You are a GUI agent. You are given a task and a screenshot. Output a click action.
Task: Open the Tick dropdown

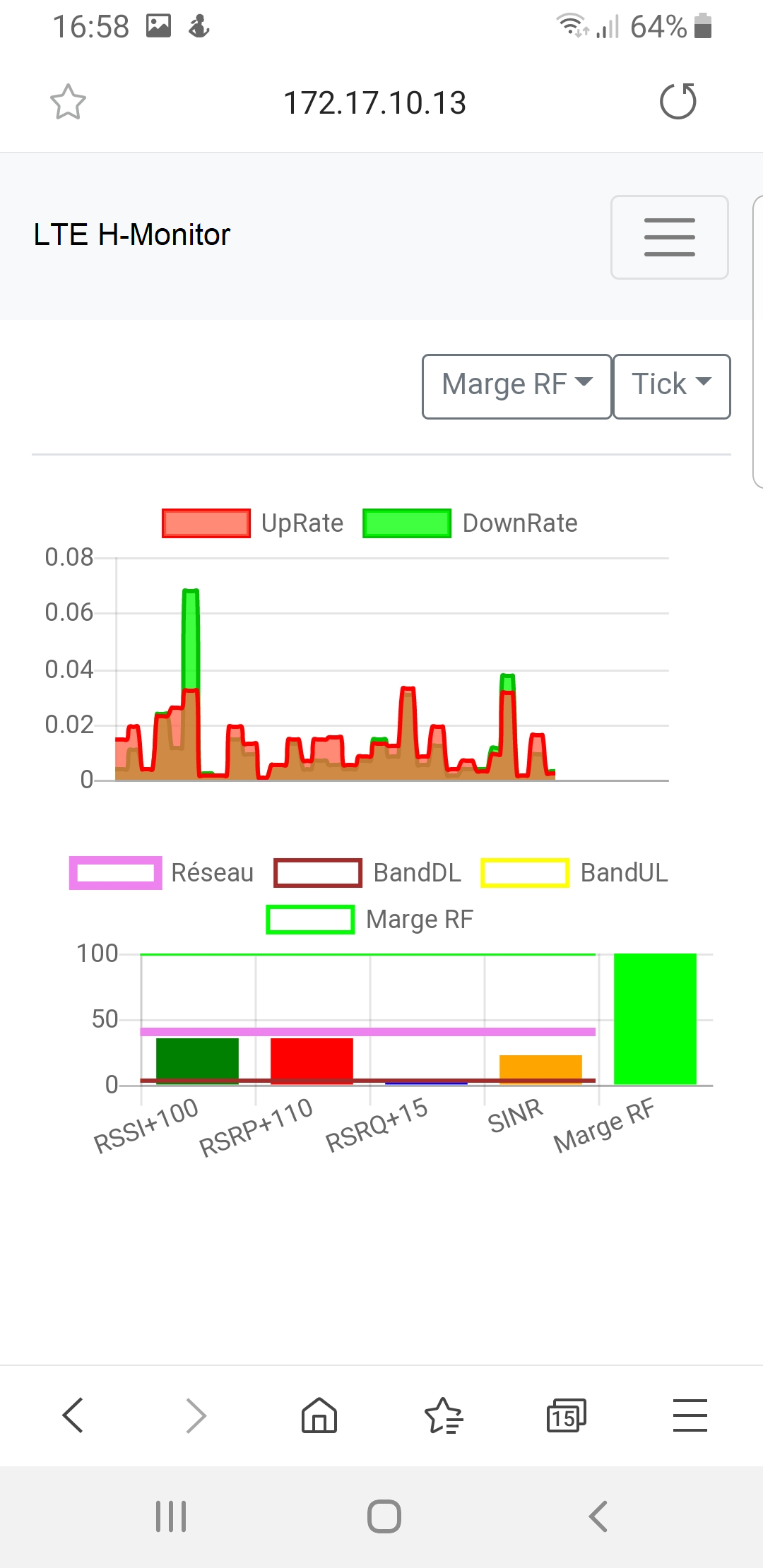click(671, 386)
